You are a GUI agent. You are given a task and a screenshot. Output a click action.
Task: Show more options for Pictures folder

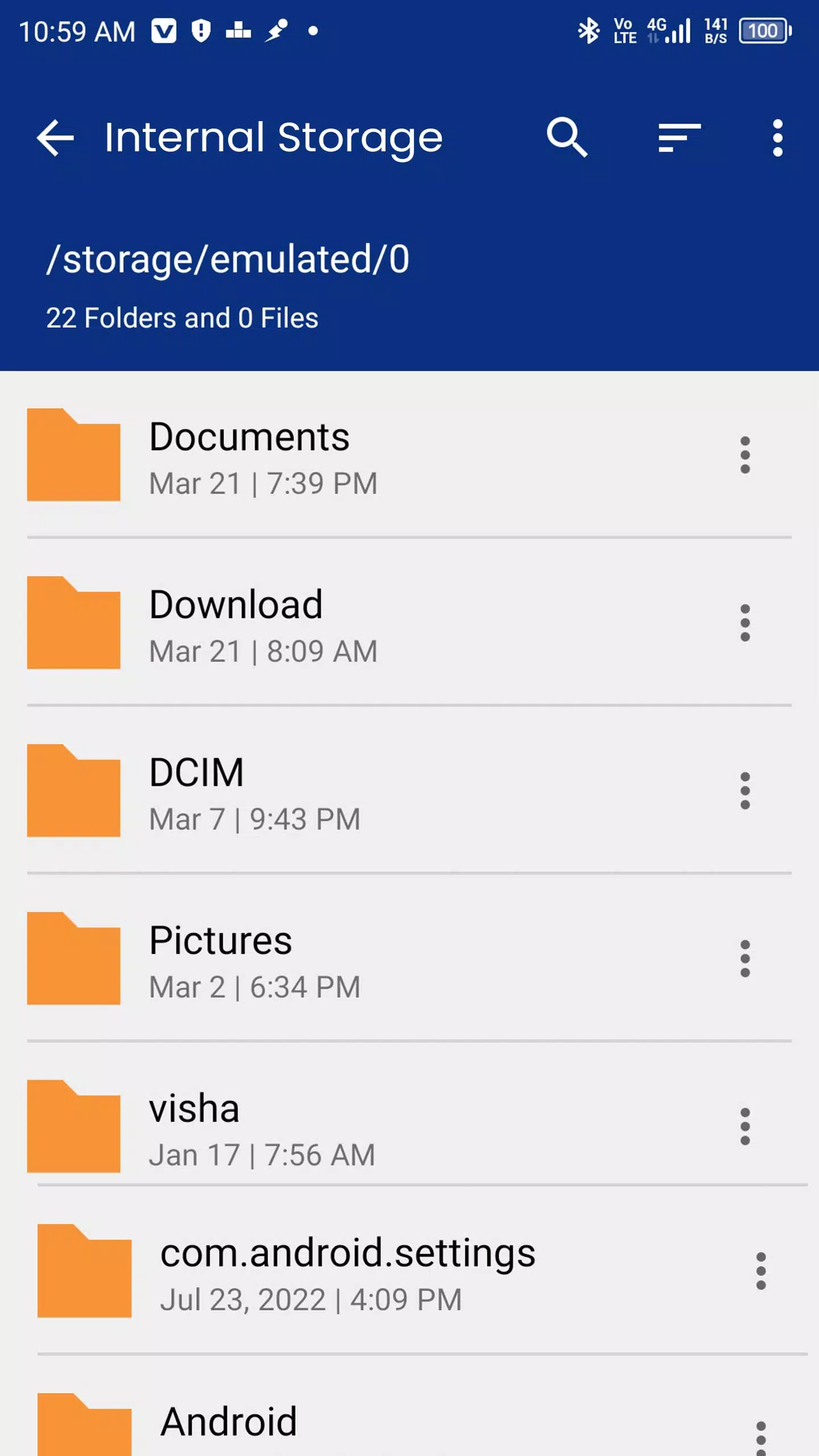pyautogui.click(x=745, y=959)
